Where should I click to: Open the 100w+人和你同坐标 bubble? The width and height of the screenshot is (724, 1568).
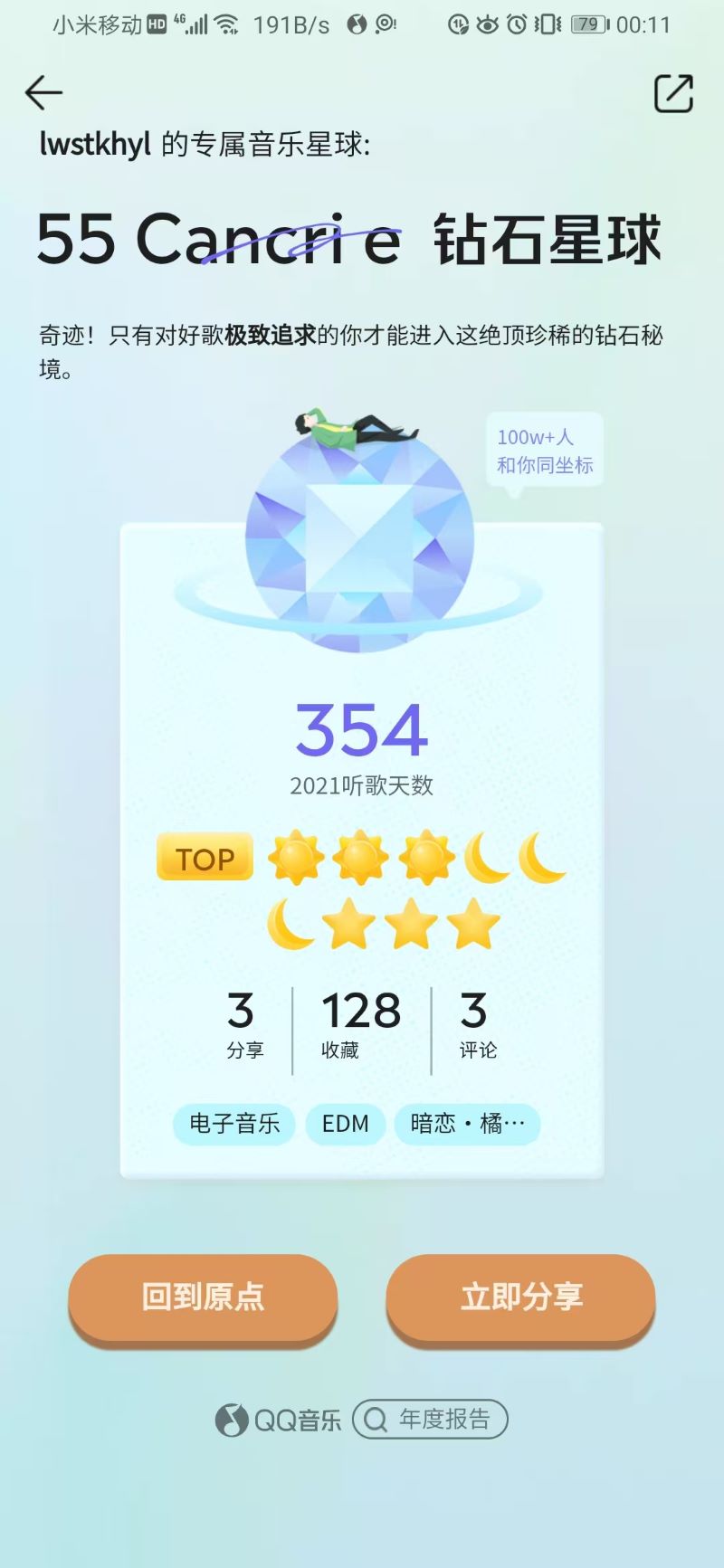pos(544,449)
